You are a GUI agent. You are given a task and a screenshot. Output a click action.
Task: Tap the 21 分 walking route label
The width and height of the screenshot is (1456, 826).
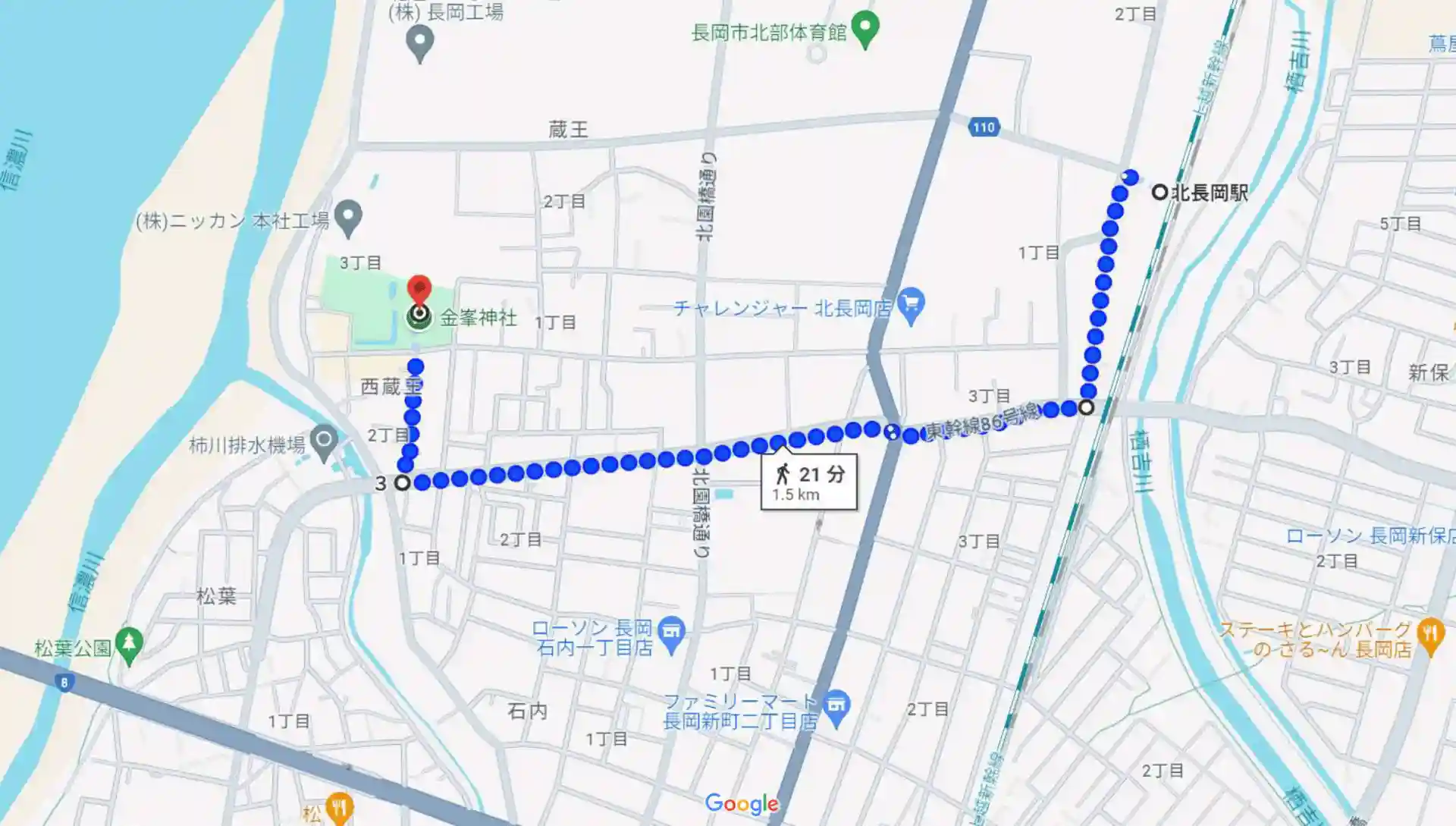[x=809, y=482]
